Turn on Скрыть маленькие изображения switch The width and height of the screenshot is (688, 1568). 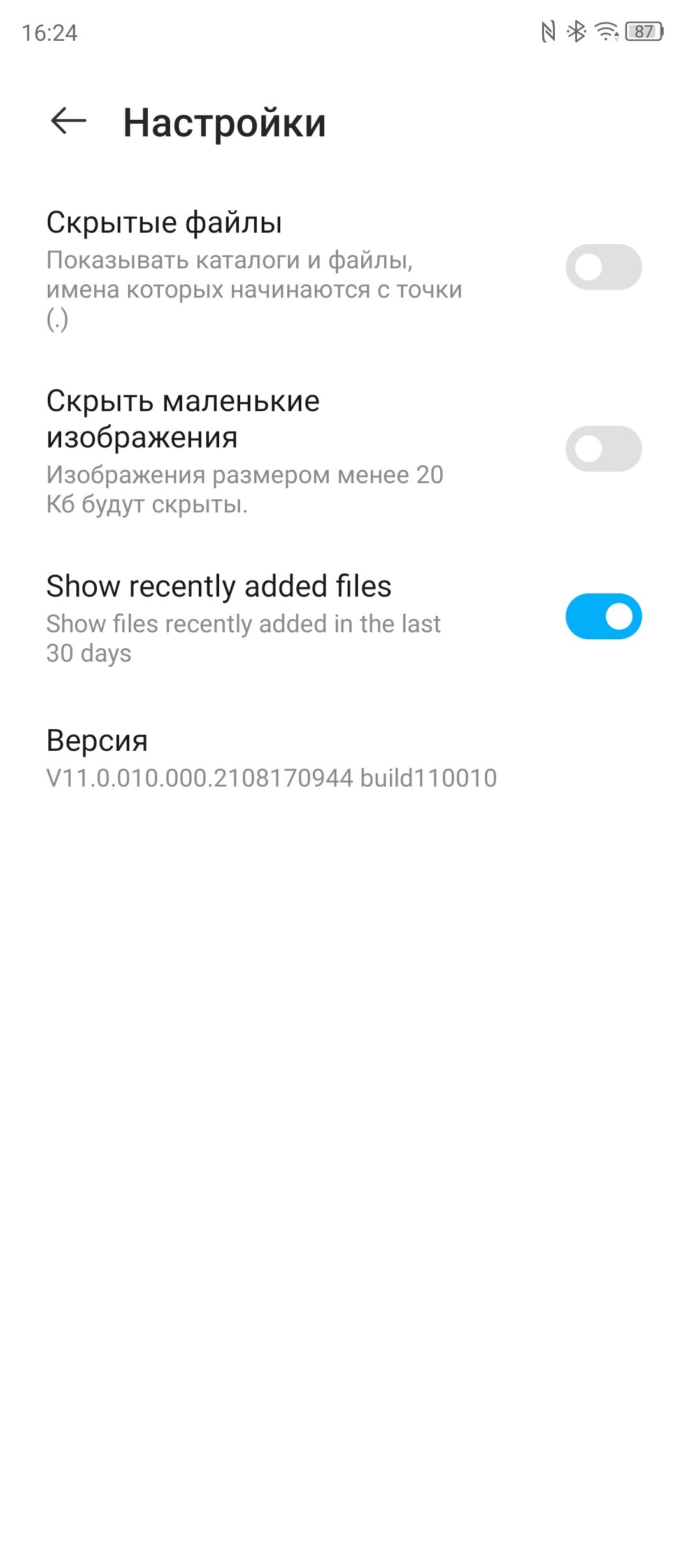(x=603, y=449)
